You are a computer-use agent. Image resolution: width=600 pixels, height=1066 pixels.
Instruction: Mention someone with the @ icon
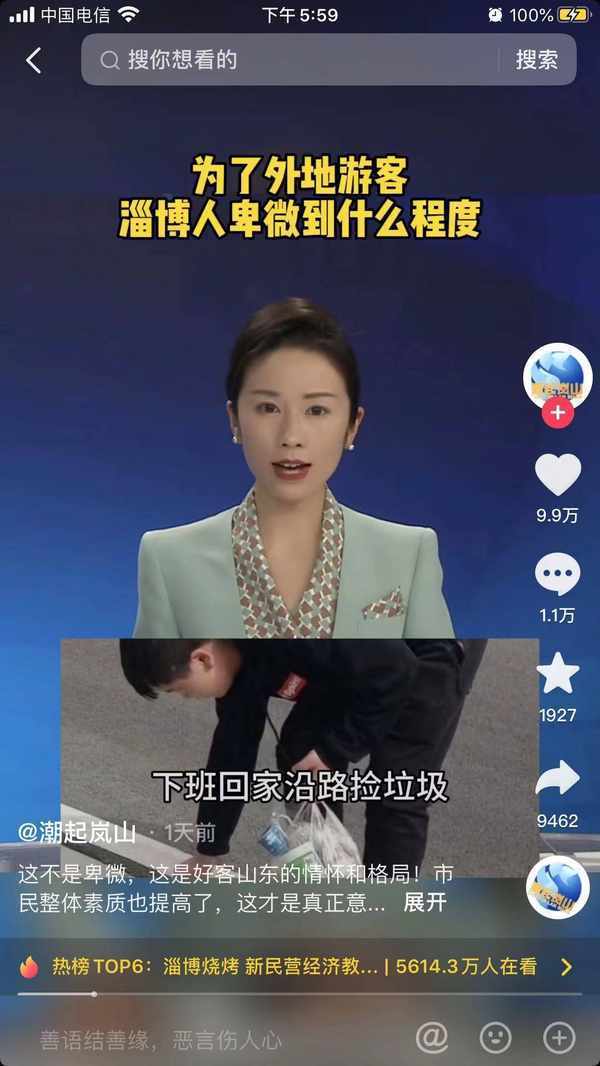pos(432,1038)
